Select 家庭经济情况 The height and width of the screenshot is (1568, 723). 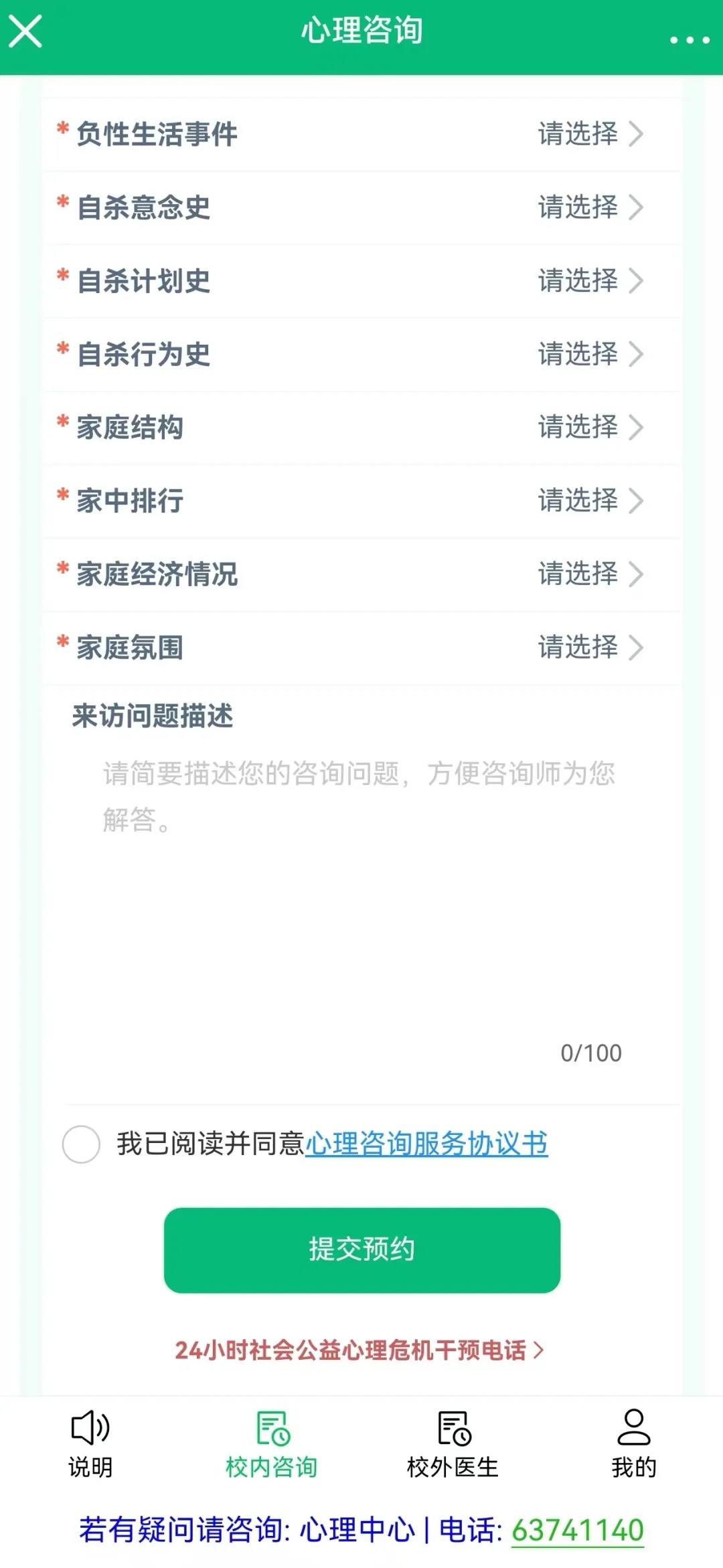[x=589, y=574]
